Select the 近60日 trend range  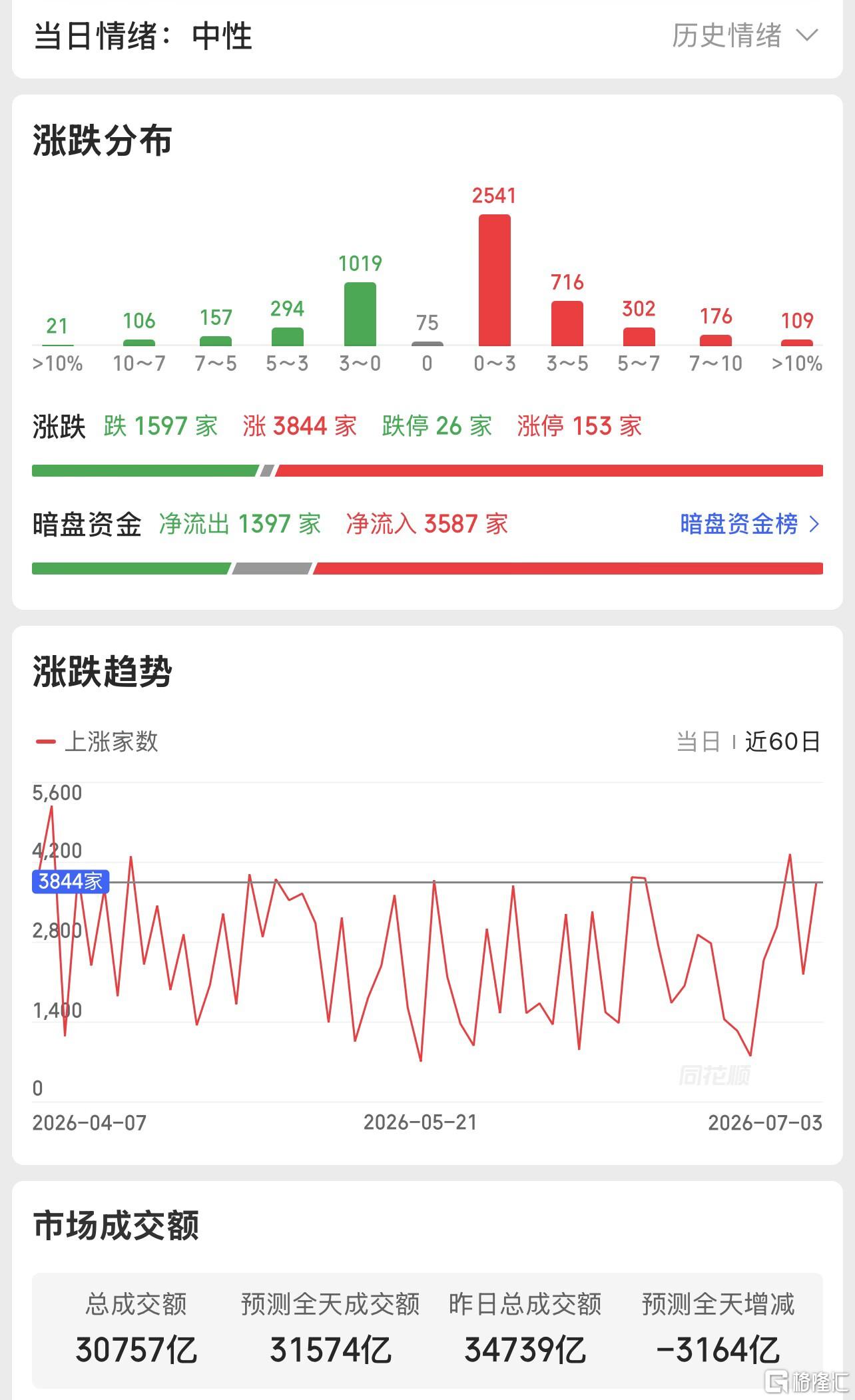click(x=782, y=742)
